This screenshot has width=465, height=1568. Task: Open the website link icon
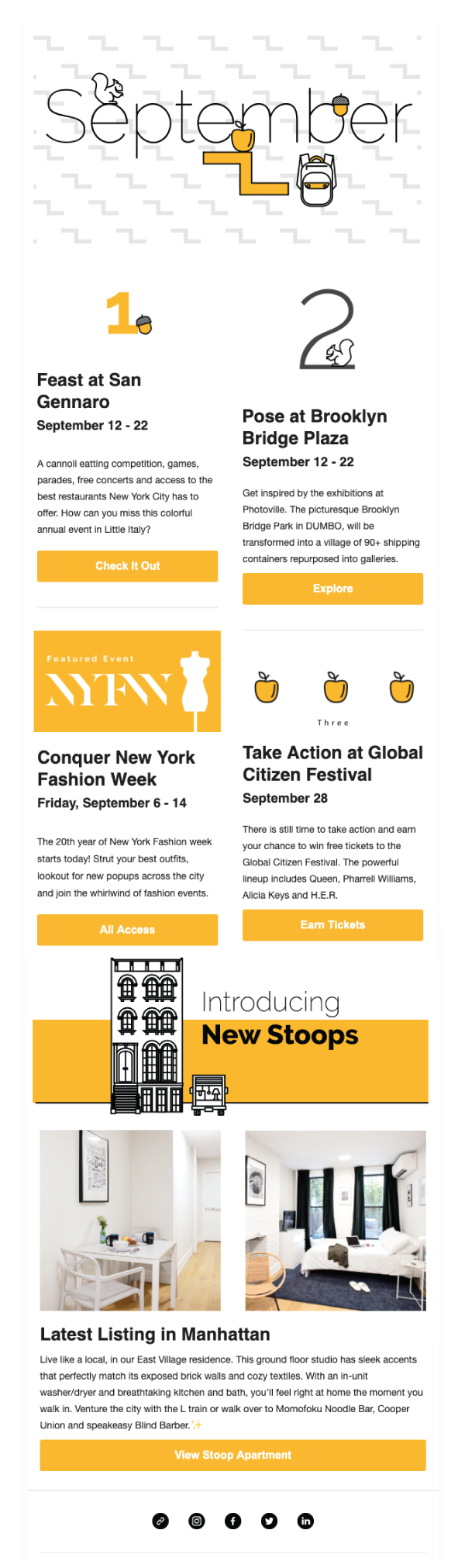coord(160,1521)
